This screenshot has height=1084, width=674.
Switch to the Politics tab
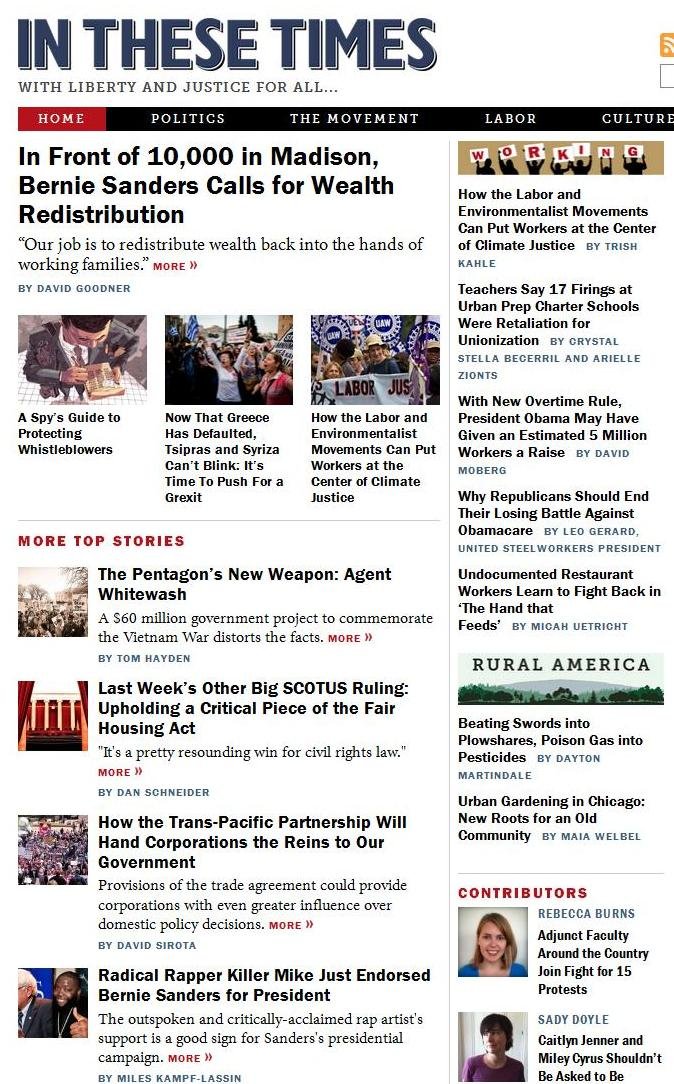pyautogui.click(x=188, y=118)
